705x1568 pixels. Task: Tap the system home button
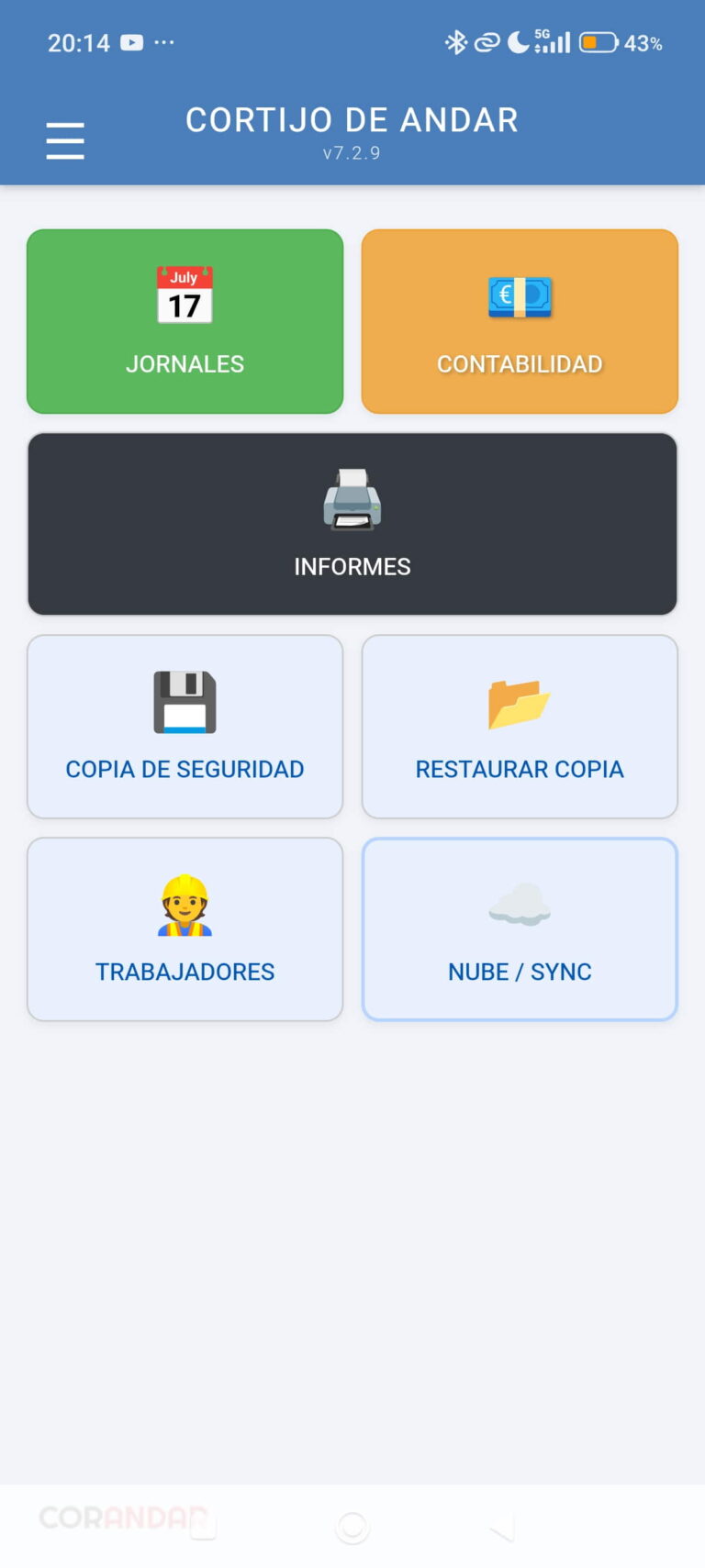coord(352,1527)
